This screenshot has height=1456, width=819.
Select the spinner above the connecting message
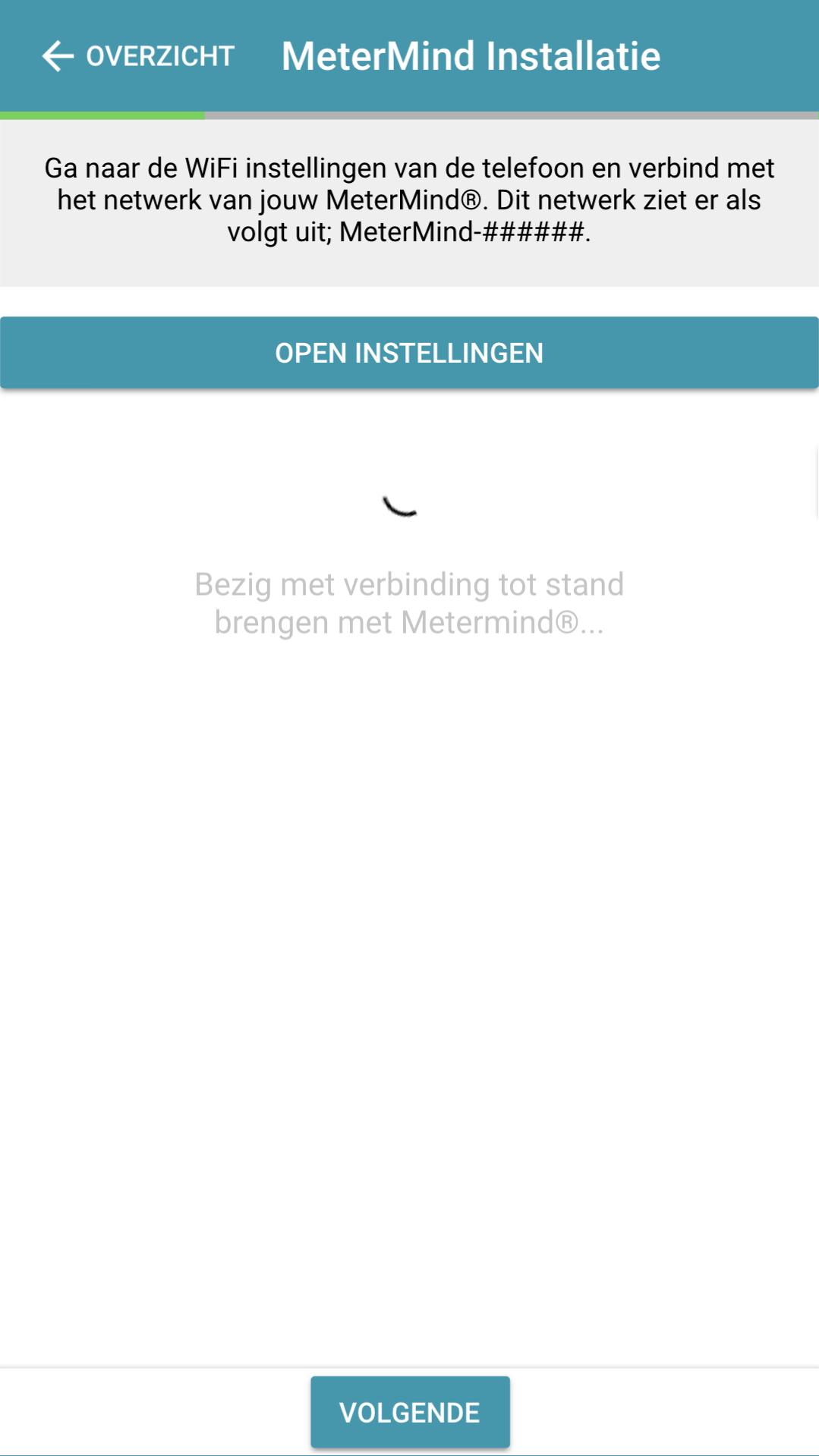click(x=398, y=505)
